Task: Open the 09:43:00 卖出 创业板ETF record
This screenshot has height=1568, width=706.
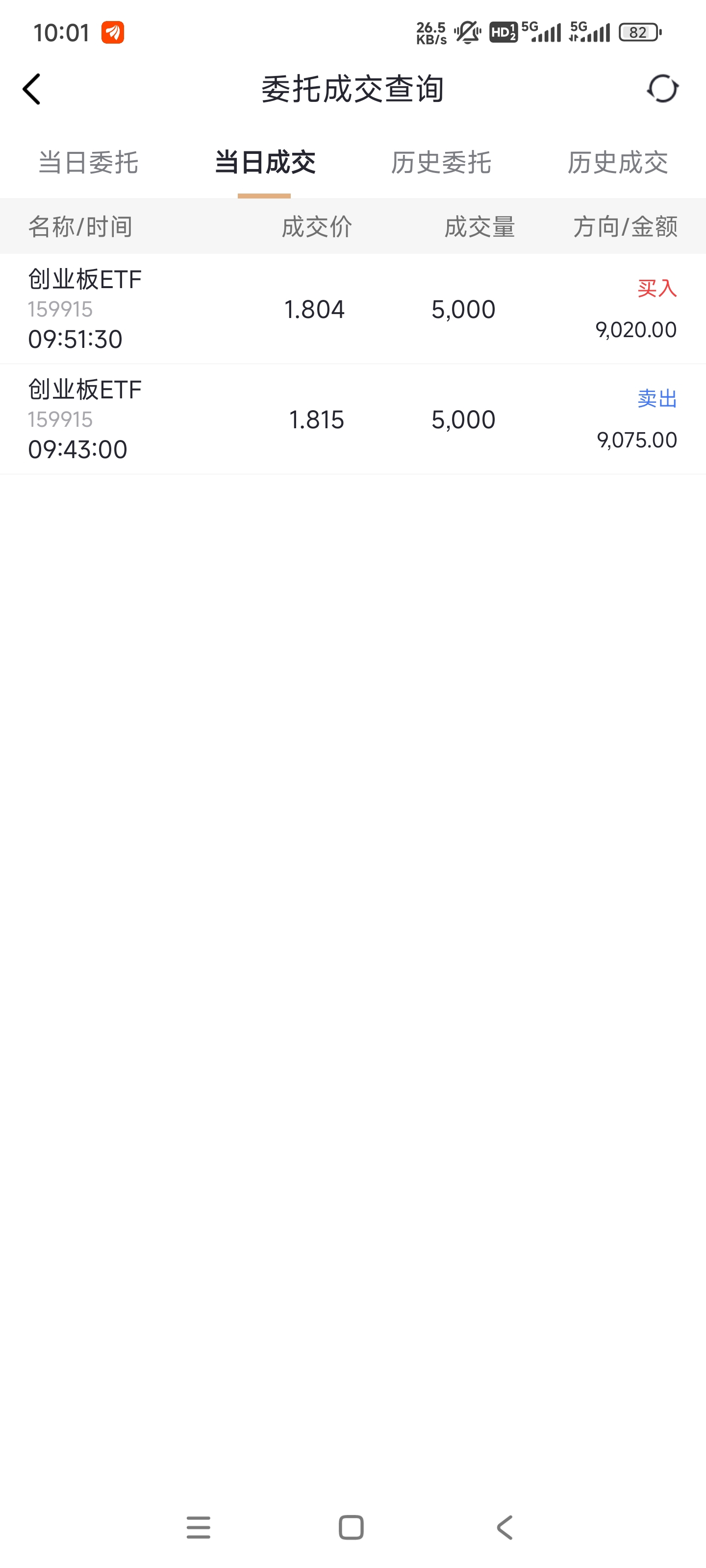Action: 353,419
